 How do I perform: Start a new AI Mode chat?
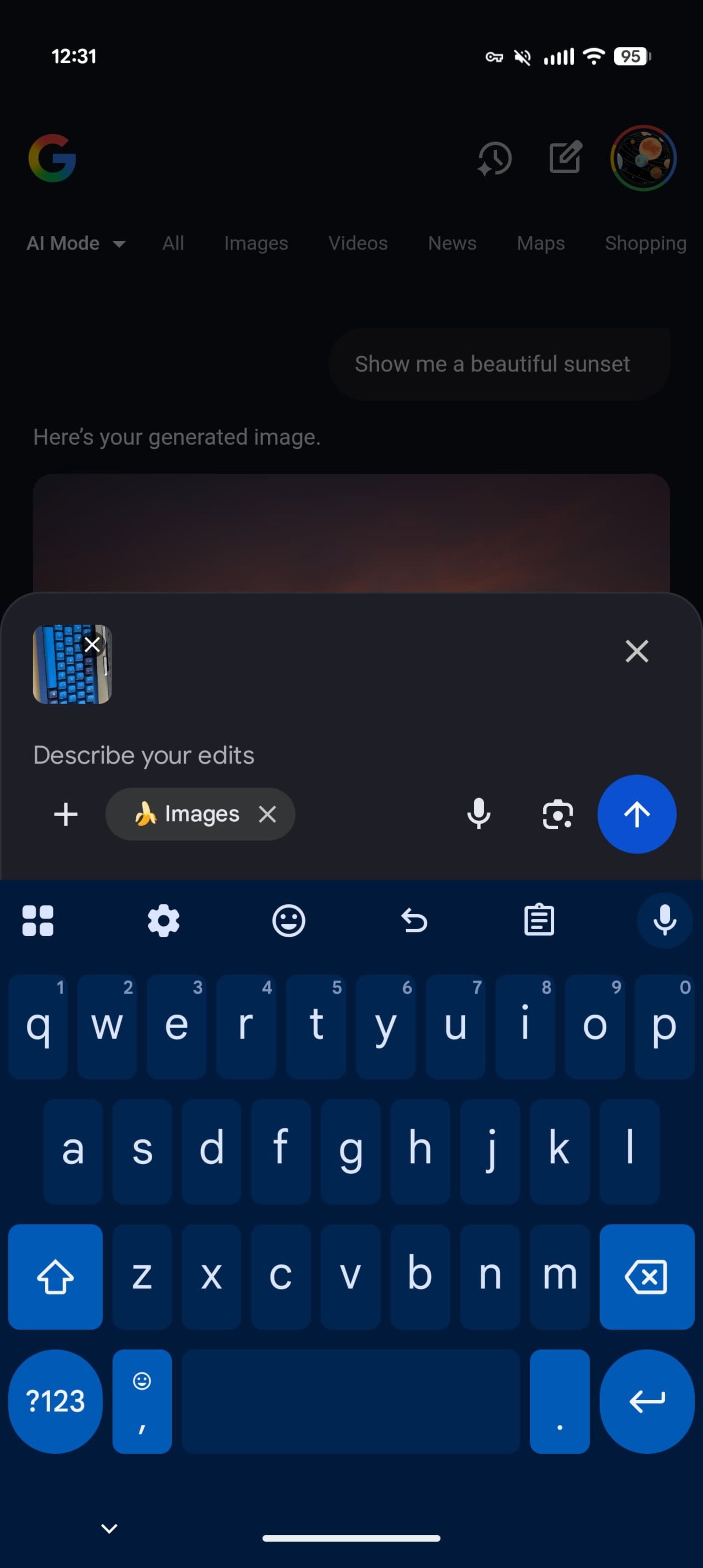point(565,158)
